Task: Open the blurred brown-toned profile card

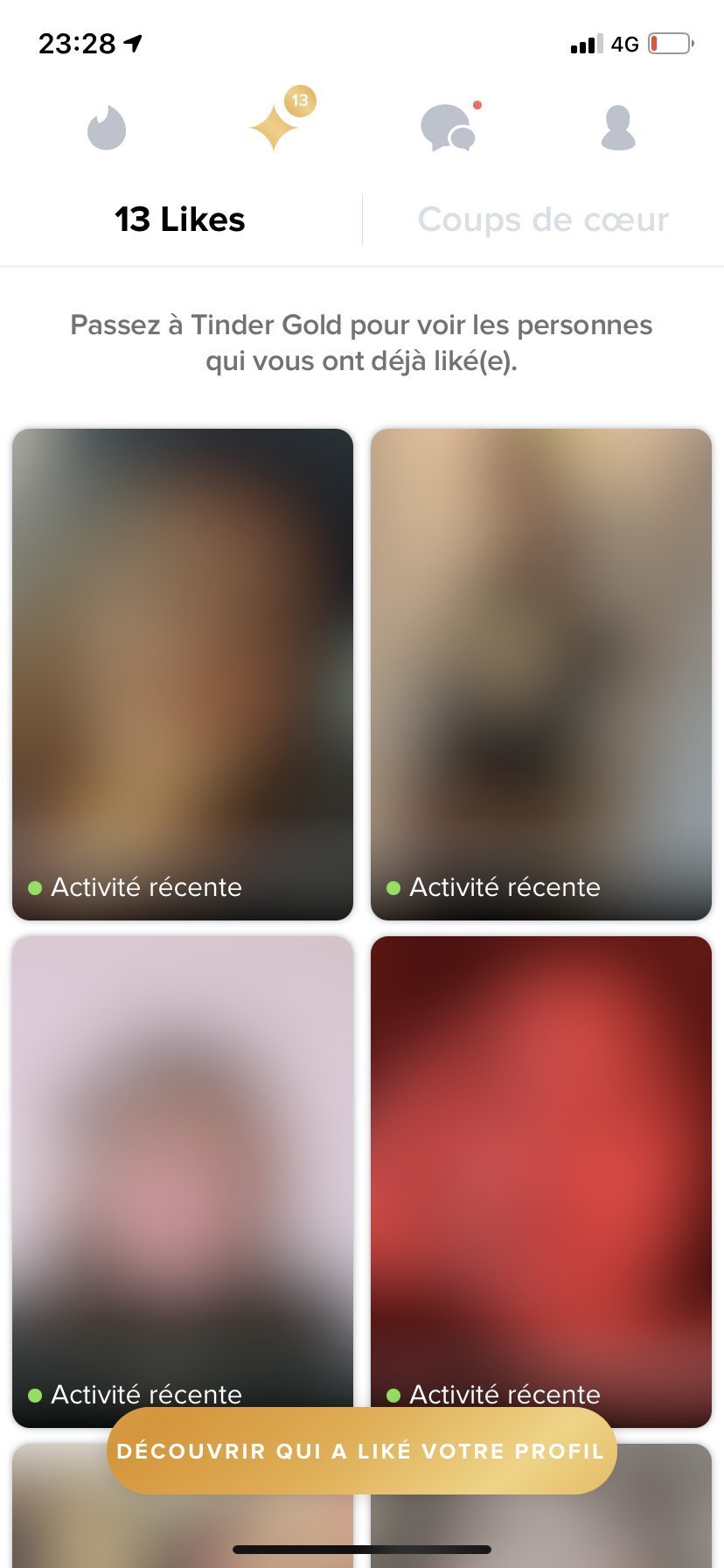Action: 183,674
